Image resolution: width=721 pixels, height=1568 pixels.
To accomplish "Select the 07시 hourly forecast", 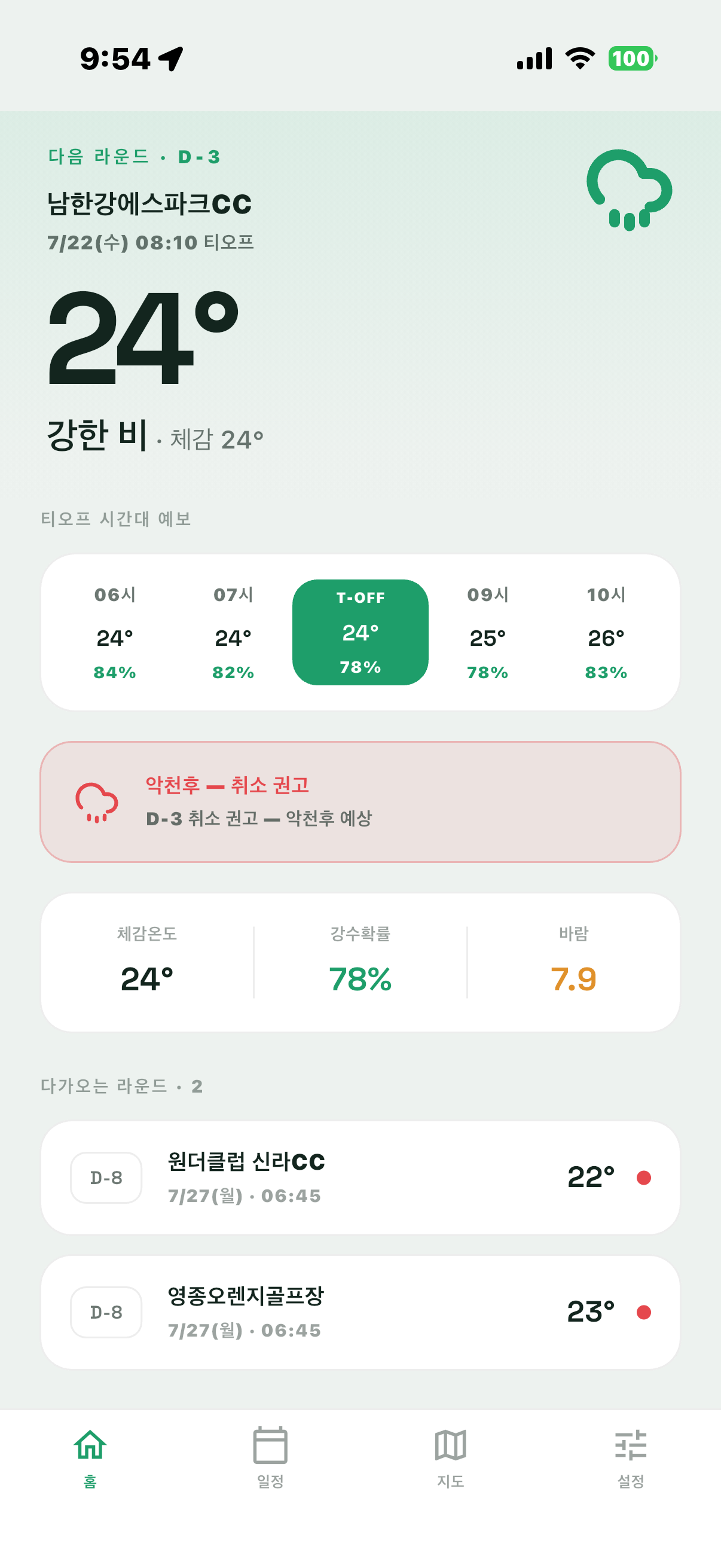I will pos(233,633).
